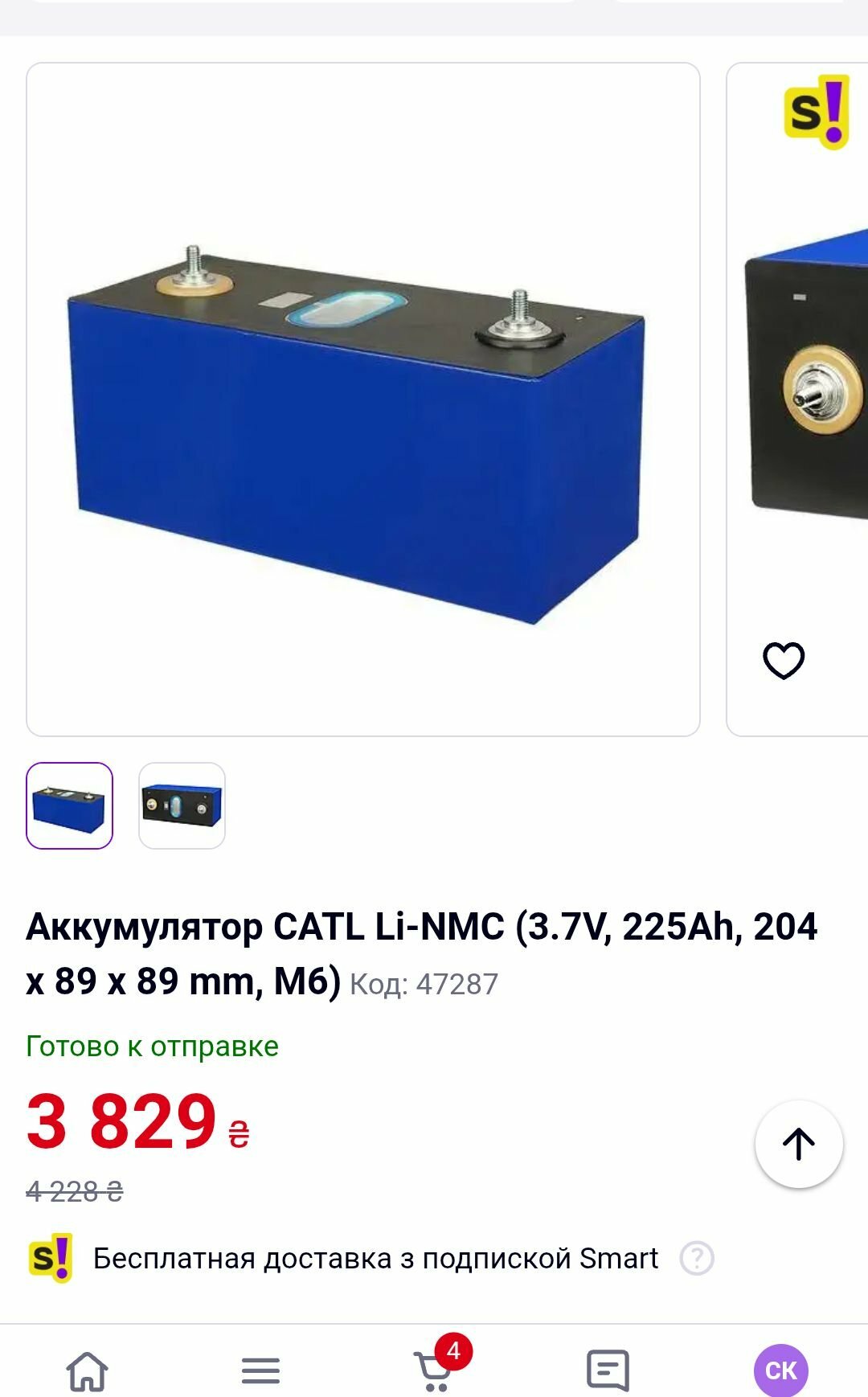
Task: Open the catalog menu tab
Action: tap(260, 1370)
